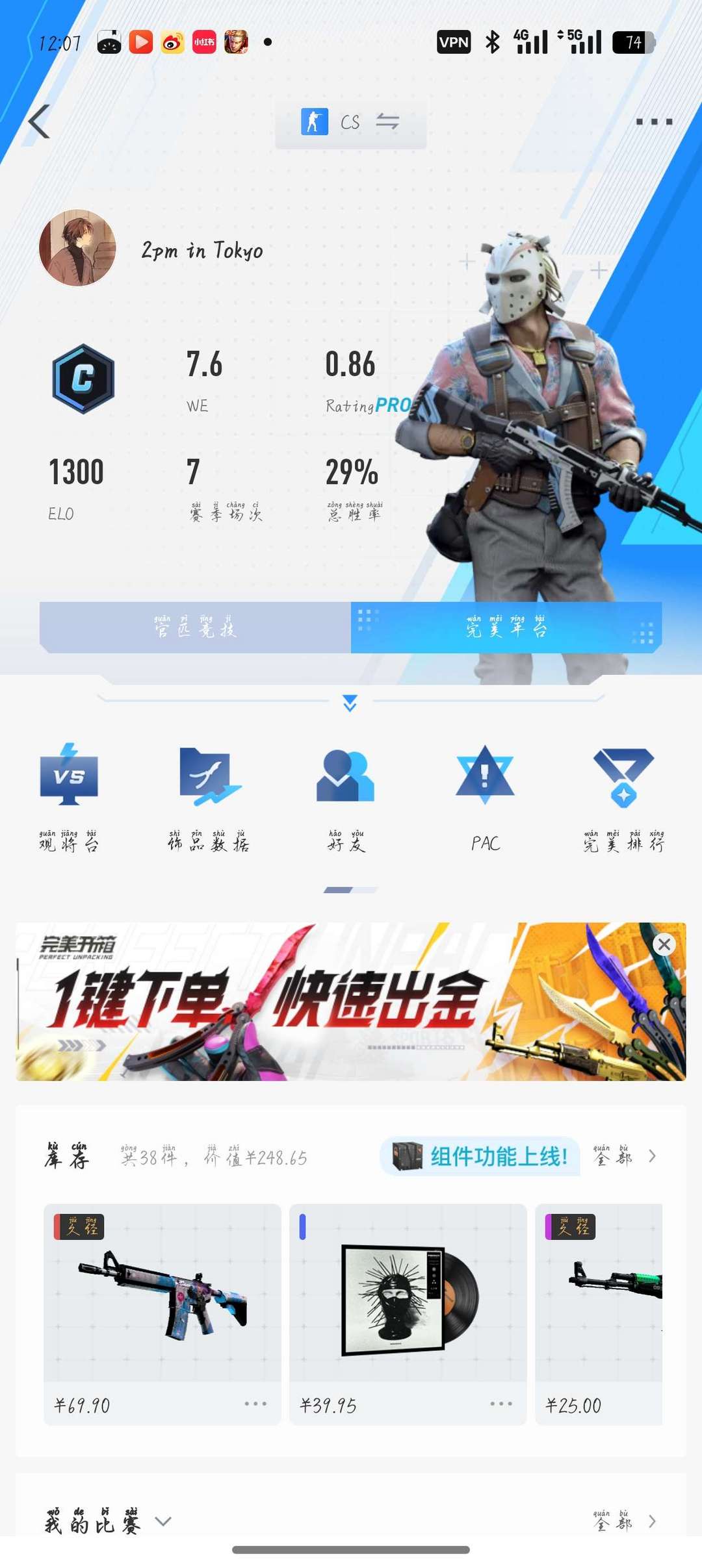Open more options on the ¥39.95 item
702x1568 pixels.
click(501, 1404)
